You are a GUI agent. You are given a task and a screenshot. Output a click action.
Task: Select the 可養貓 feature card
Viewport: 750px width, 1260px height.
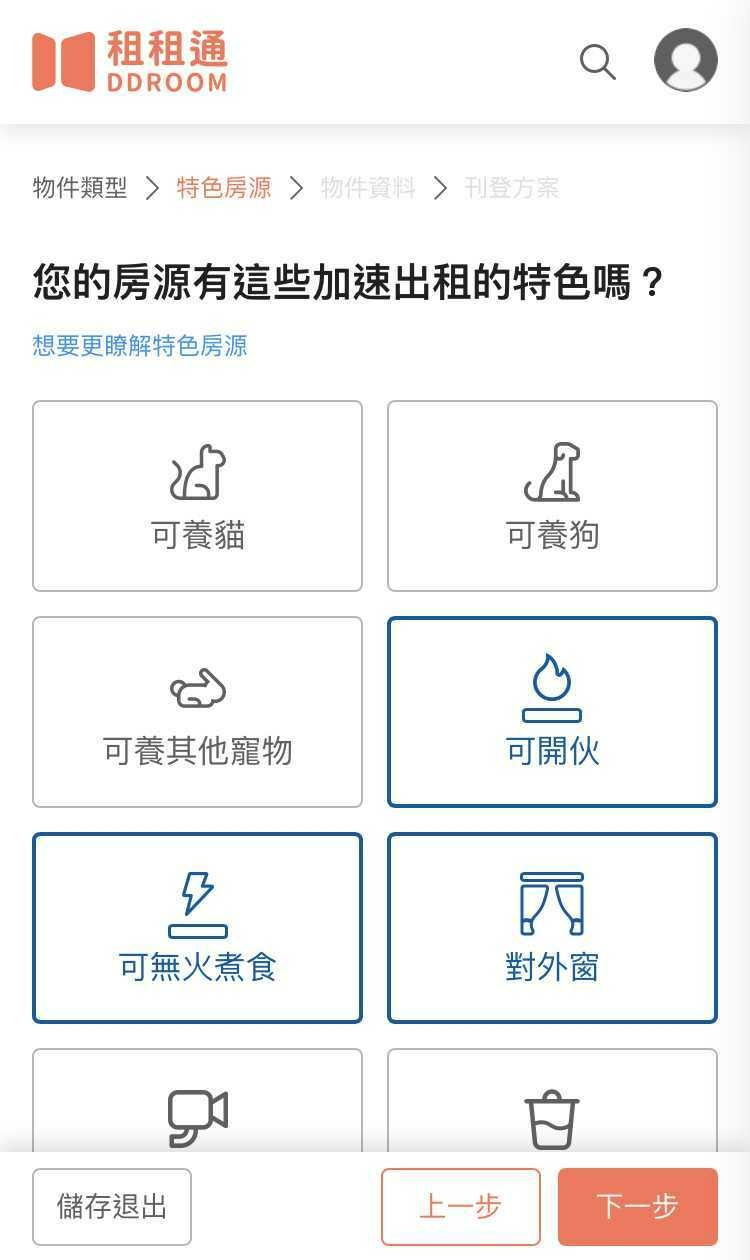tap(197, 496)
